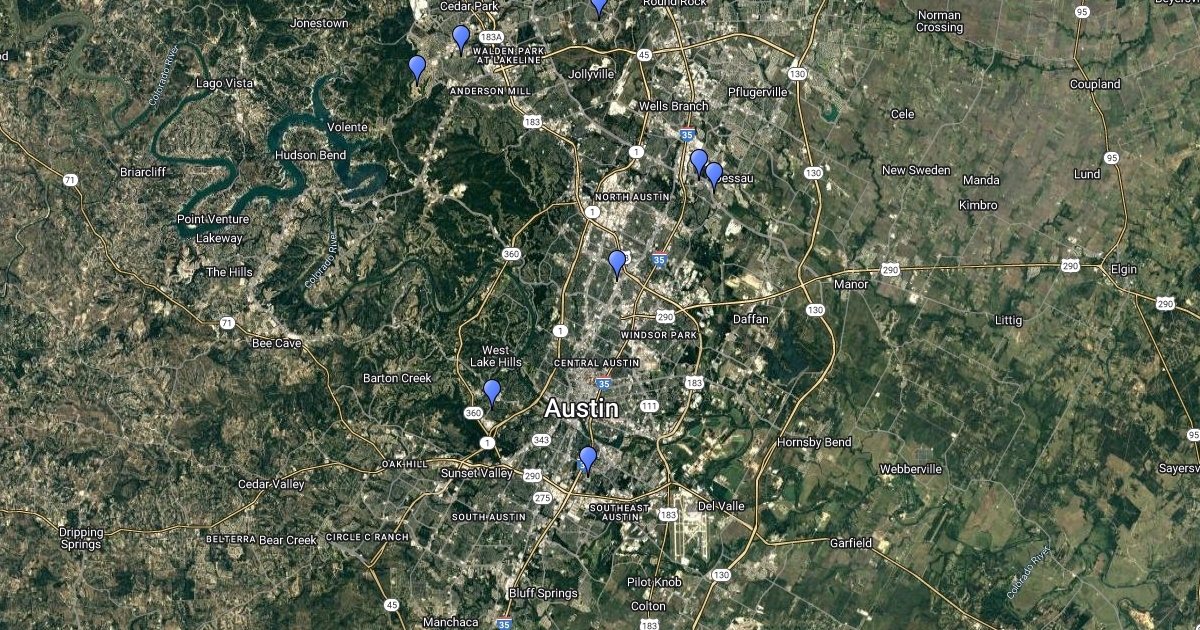Open the marker north of Windsor Park
1200x630 pixels.
[x=617, y=262]
